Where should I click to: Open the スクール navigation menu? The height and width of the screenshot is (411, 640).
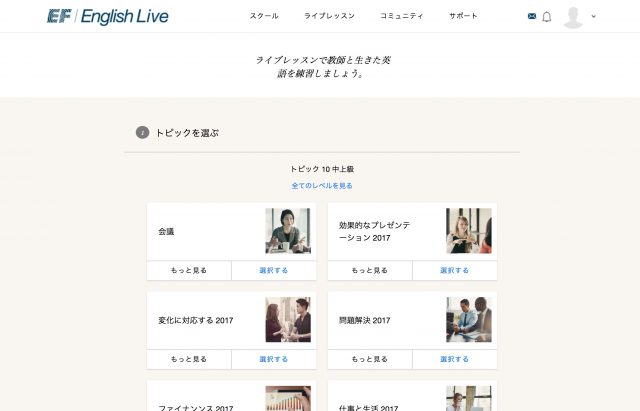point(264,16)
